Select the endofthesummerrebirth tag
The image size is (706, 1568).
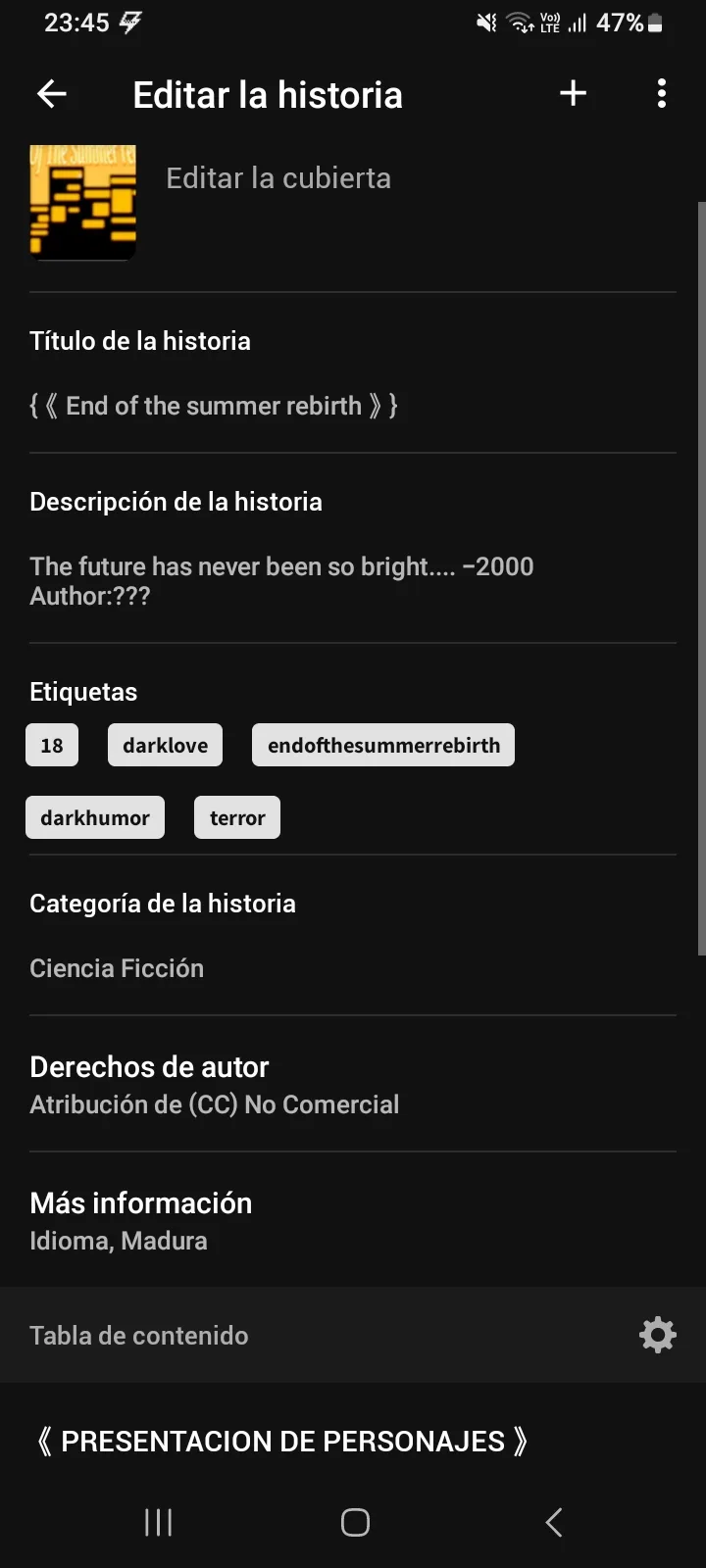pyautogui.click(x=383, y=745)
